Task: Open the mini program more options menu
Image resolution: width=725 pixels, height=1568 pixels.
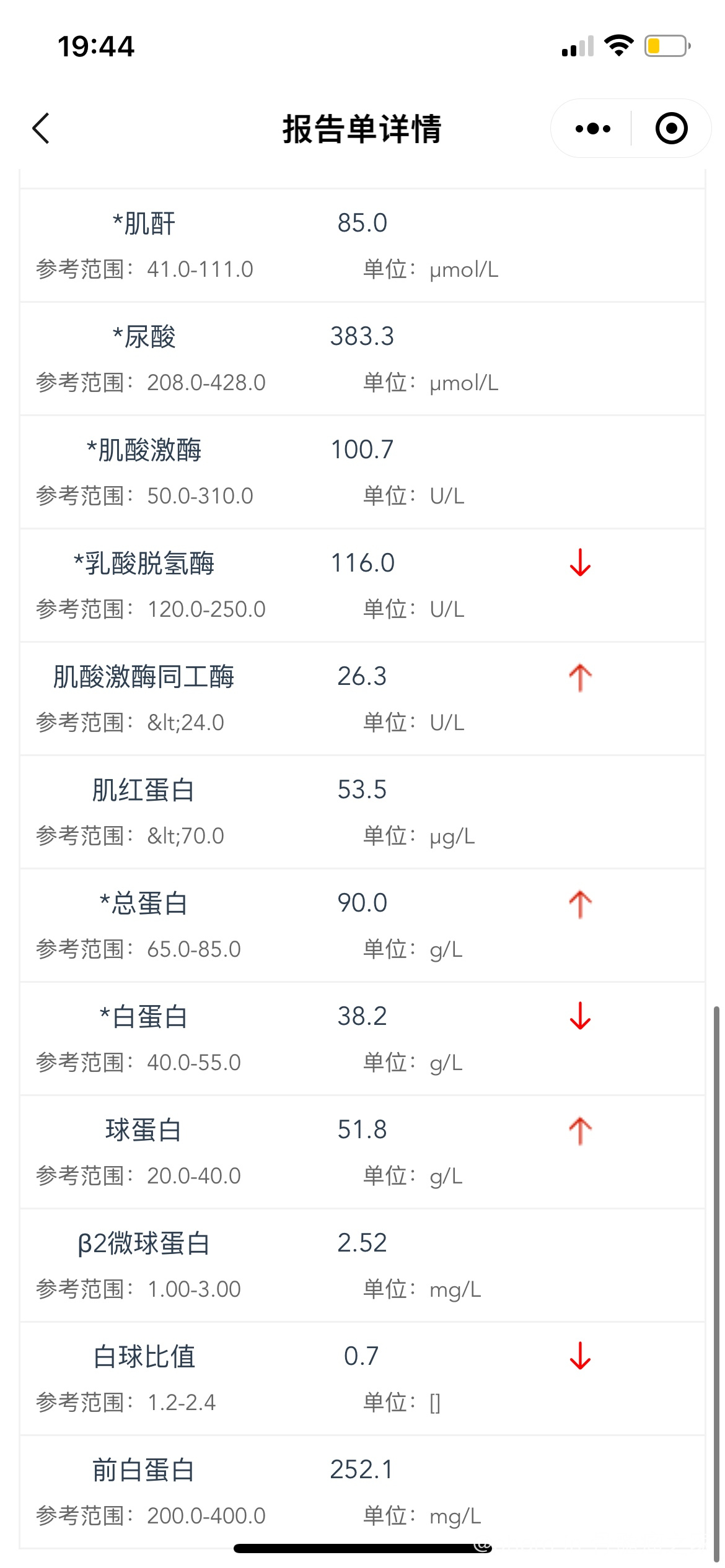Action: 592,129
